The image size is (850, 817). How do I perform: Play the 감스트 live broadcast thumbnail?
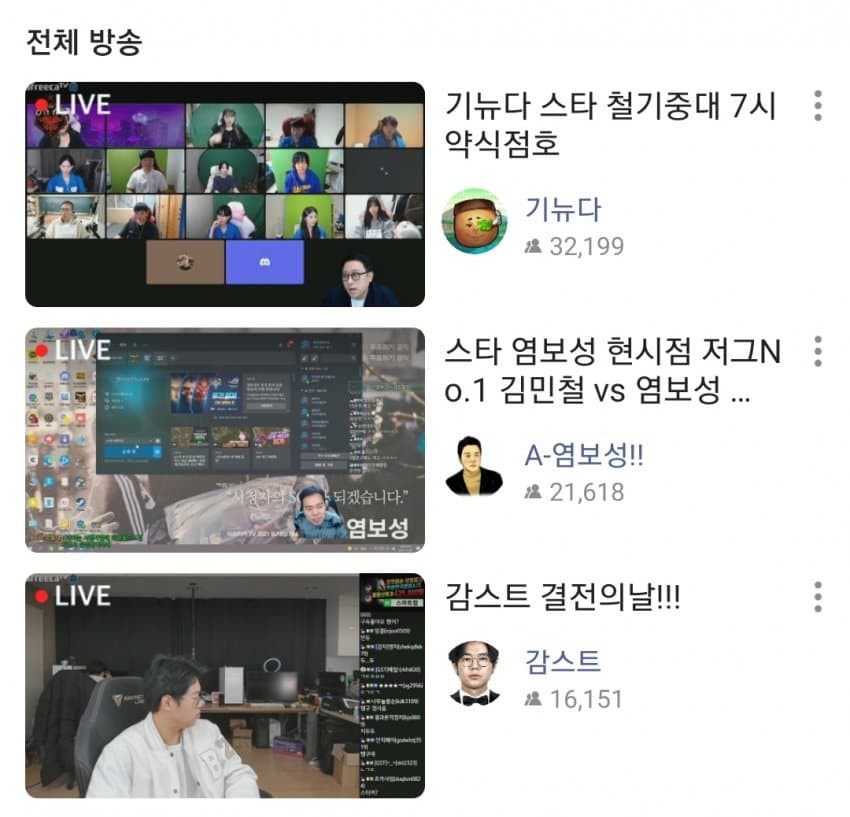(x=225, y=686)
